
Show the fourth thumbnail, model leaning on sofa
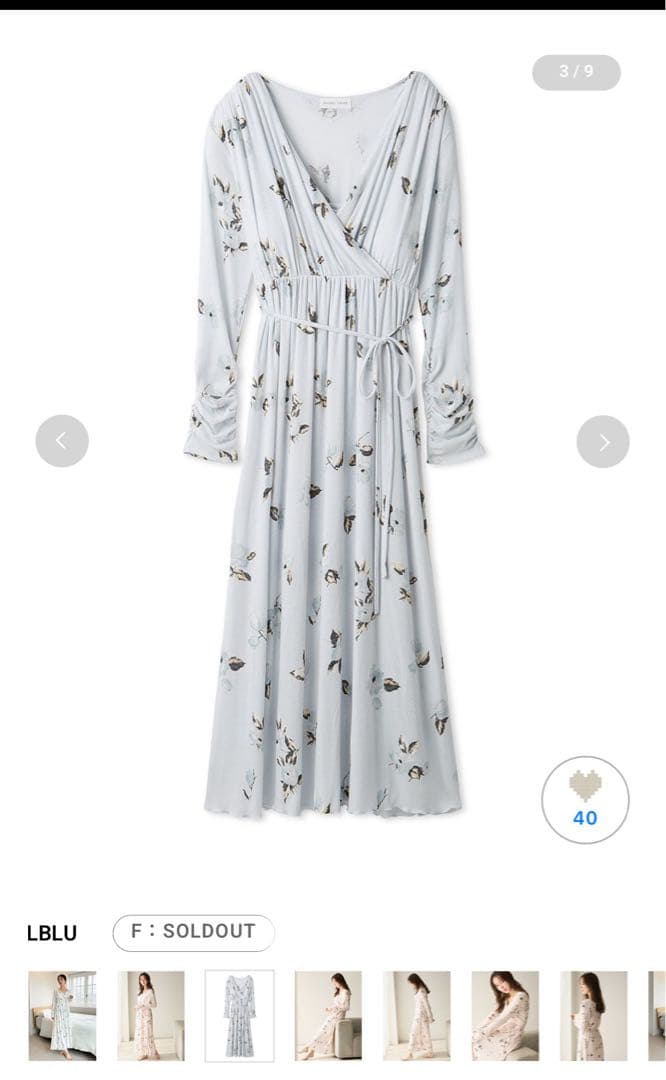click(x=328, y=1015)
